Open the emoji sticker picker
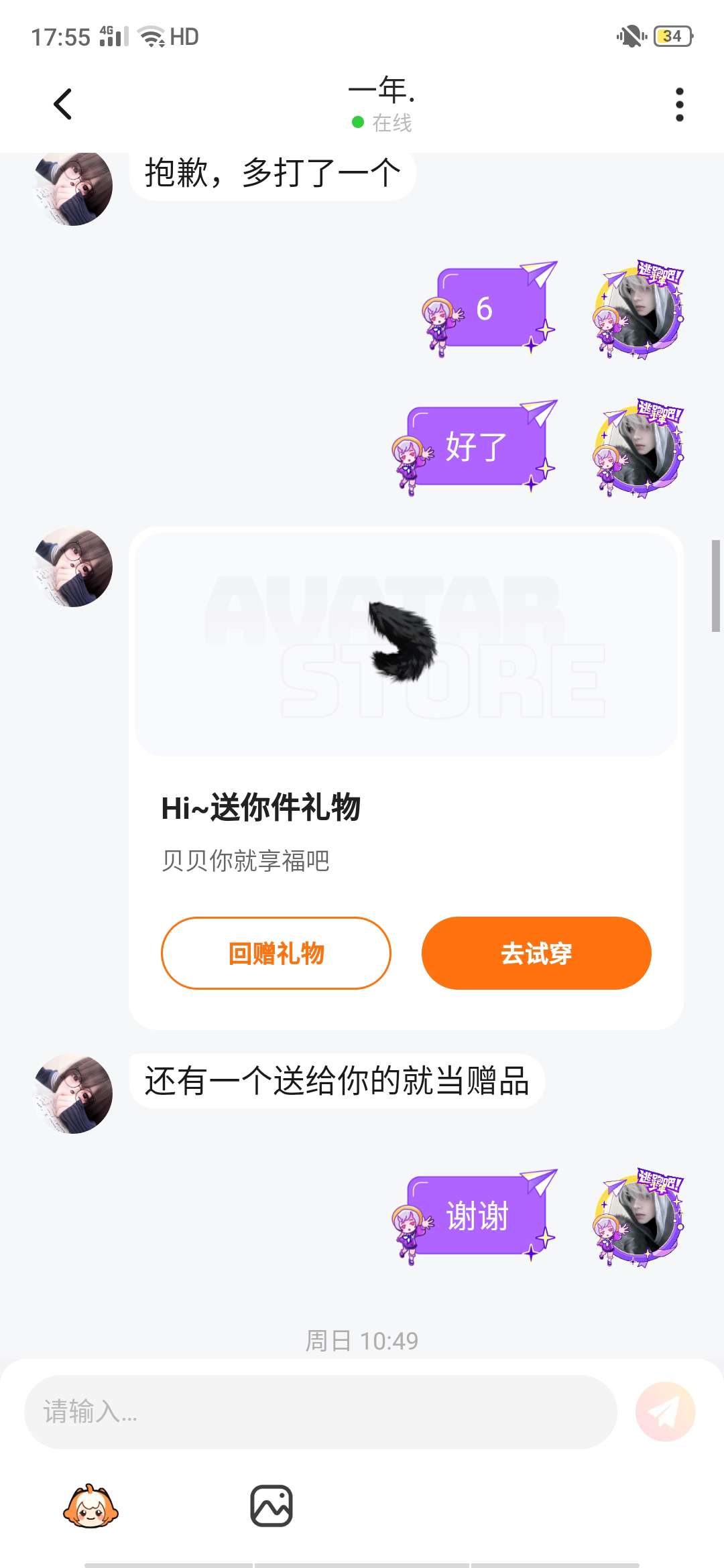724x1568 pixels. (x=90, y=1506)
